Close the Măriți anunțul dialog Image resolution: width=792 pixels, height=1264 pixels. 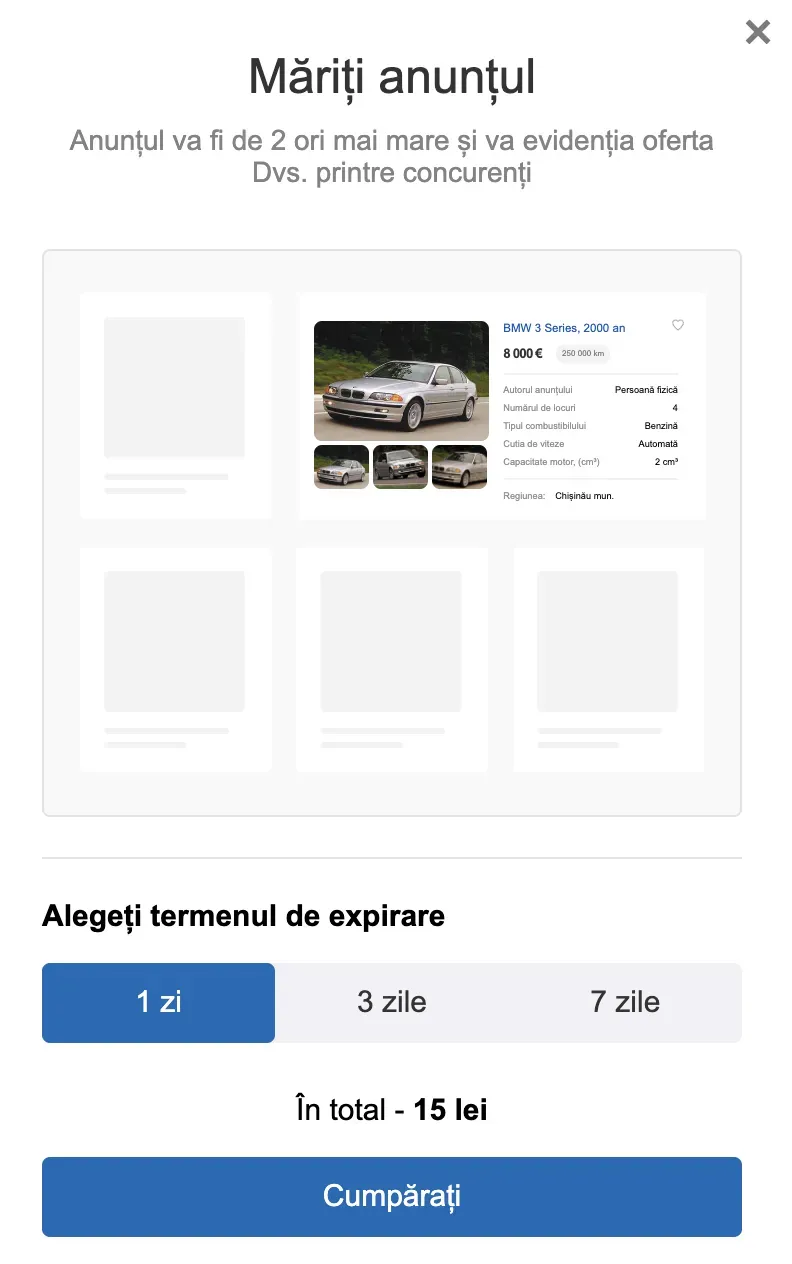click(x=758, y=33)
